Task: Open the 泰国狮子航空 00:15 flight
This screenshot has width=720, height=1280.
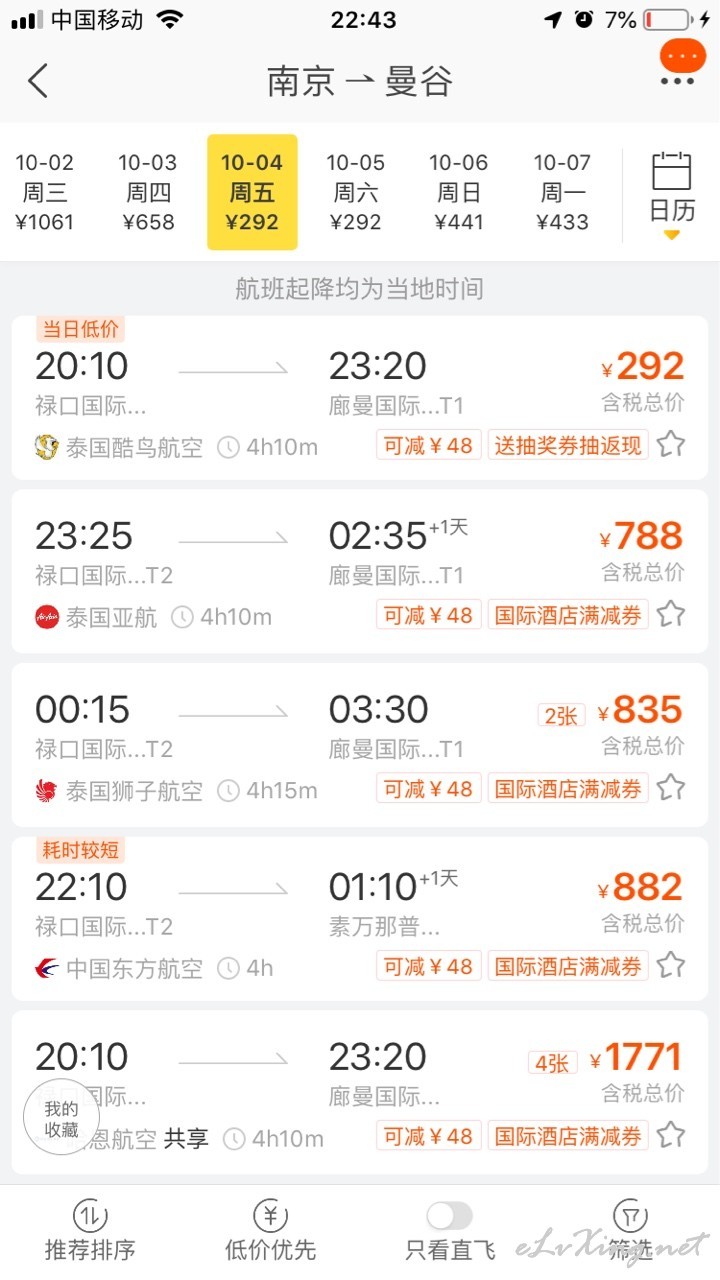Action: tap(360, 745)
